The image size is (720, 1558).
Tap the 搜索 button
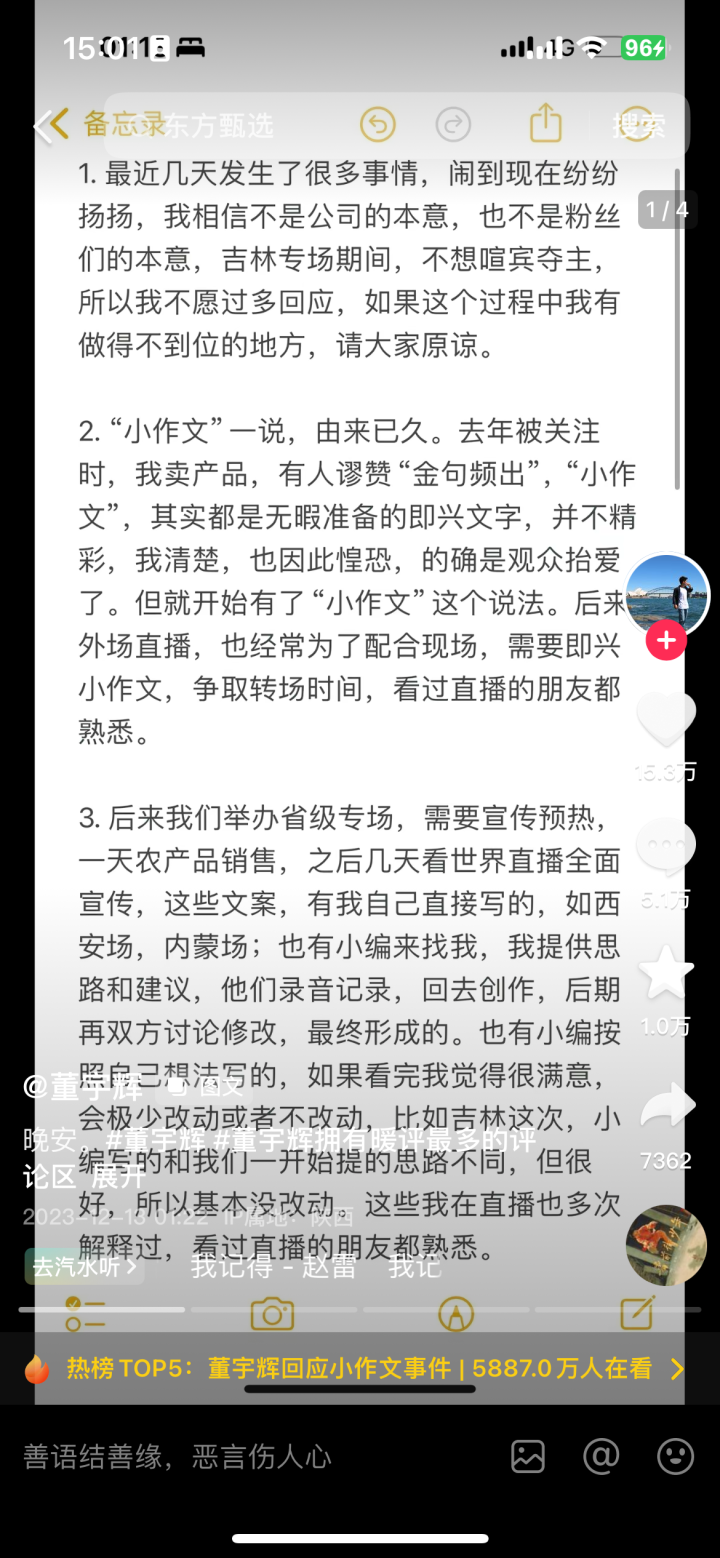[639, 126]
